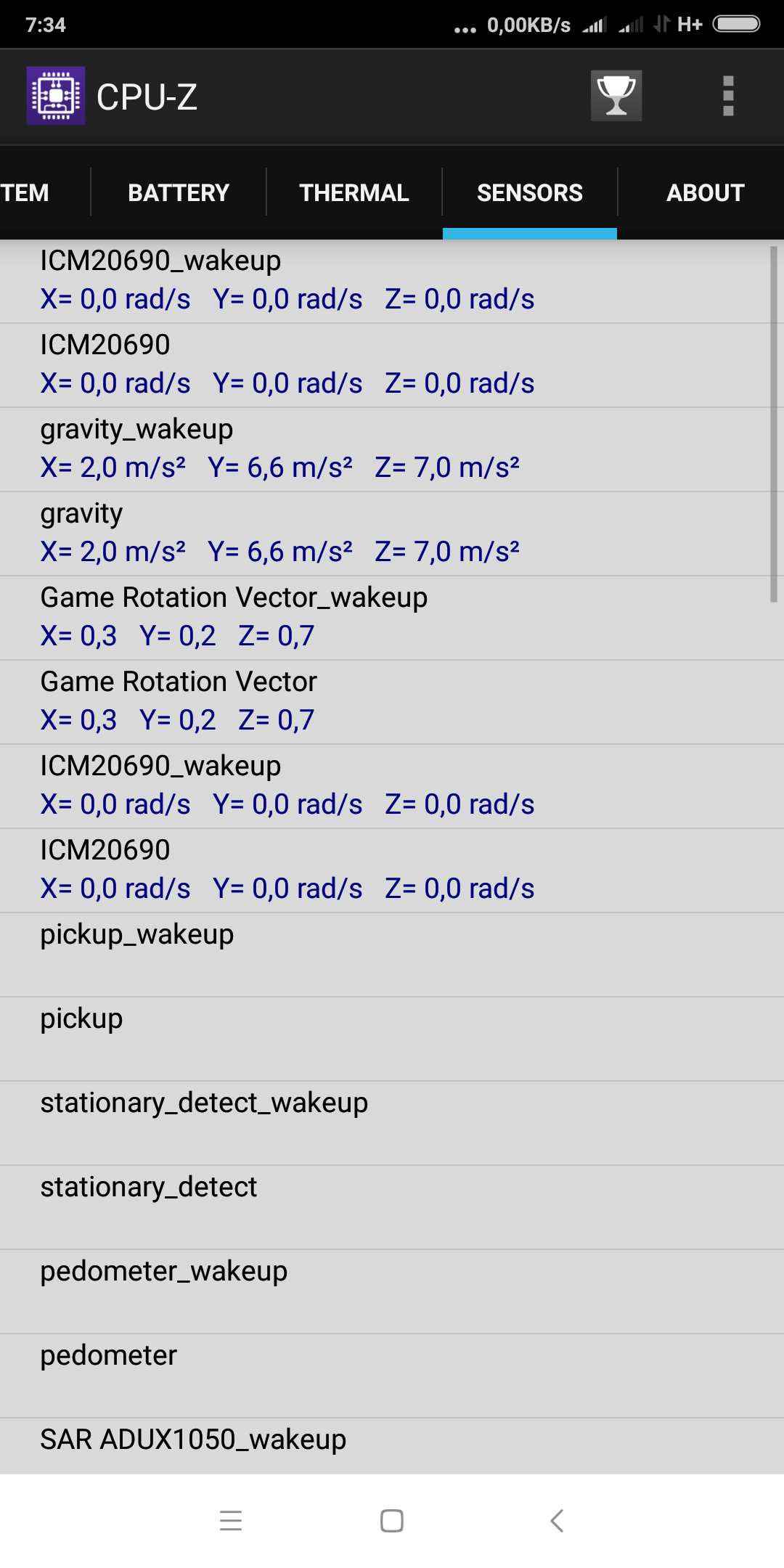Tap the system back button
This screenshot has width=784, height=1568.
(557, 1521)
